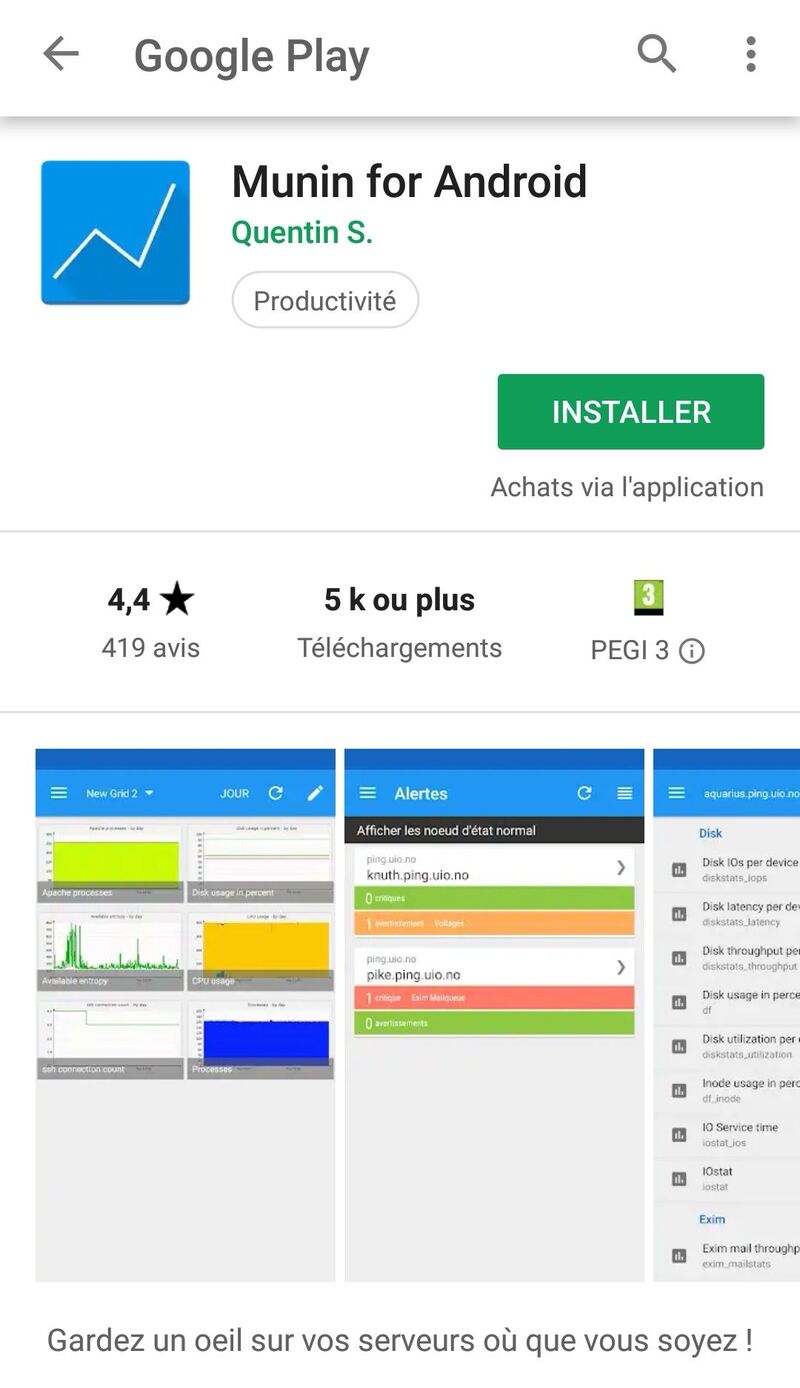
Task: Open the Disk plugins list screenshot
Action: point(727,1015)
